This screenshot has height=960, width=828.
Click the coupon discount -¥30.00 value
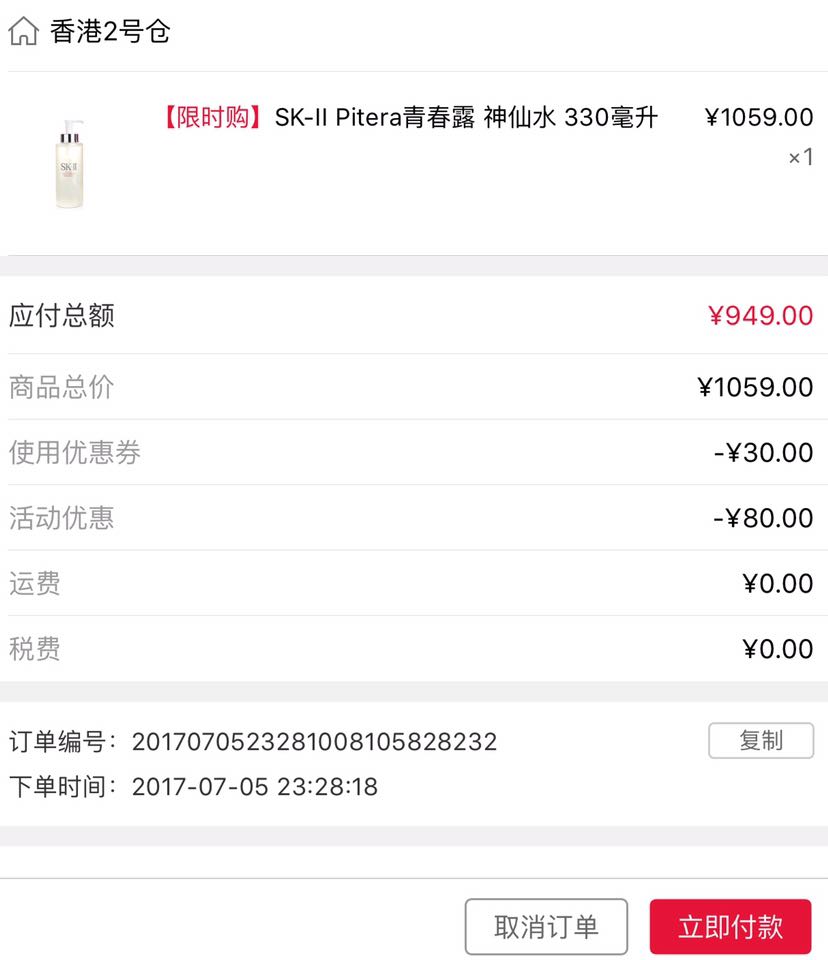(770, 452)
